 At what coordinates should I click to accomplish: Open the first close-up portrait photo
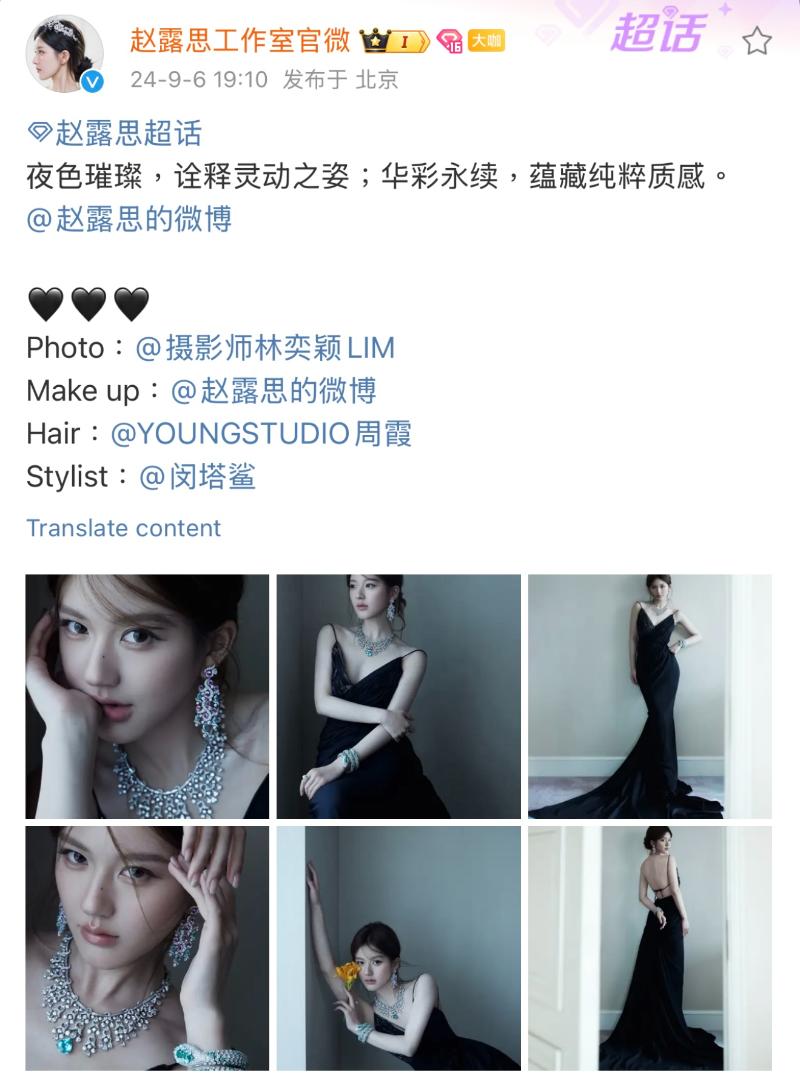pyautogui.click(x=147, y=696)
